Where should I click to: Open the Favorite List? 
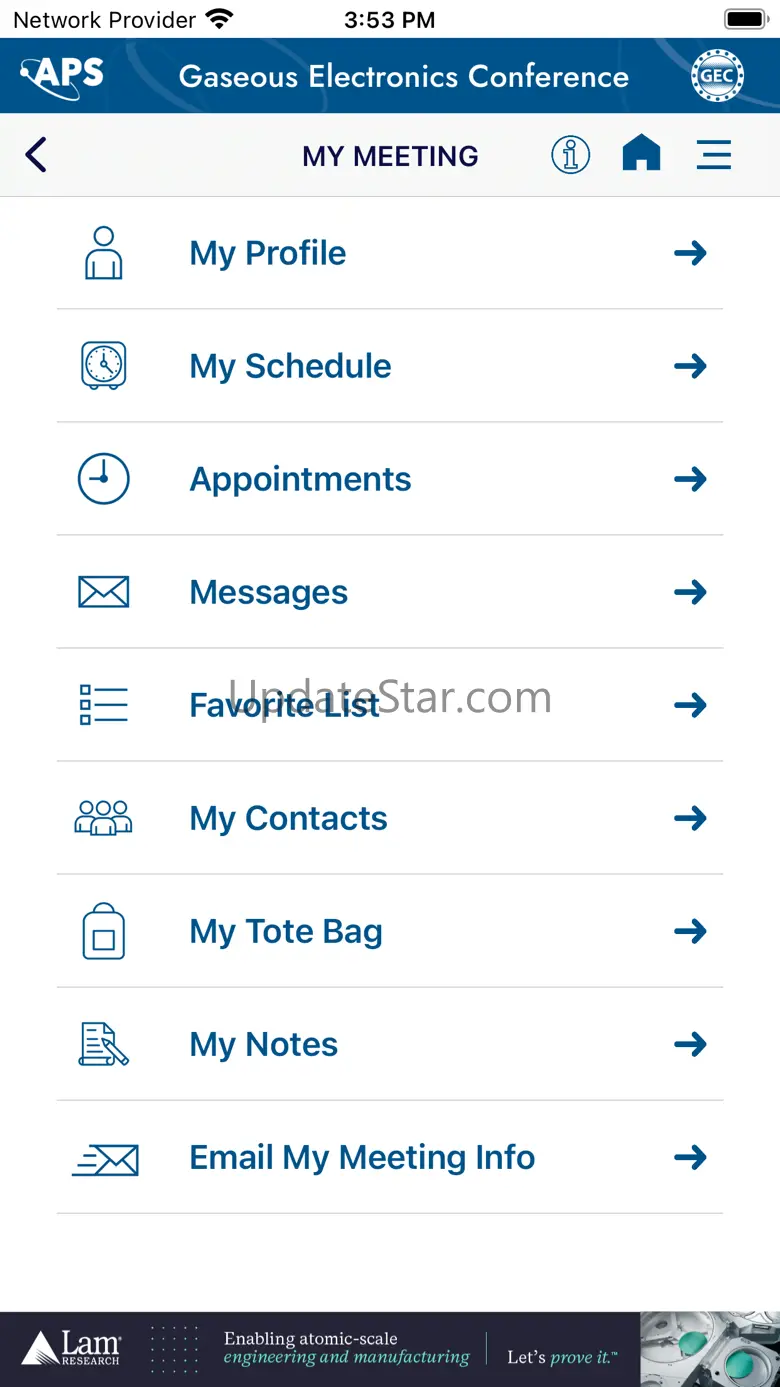click(390, 705)
